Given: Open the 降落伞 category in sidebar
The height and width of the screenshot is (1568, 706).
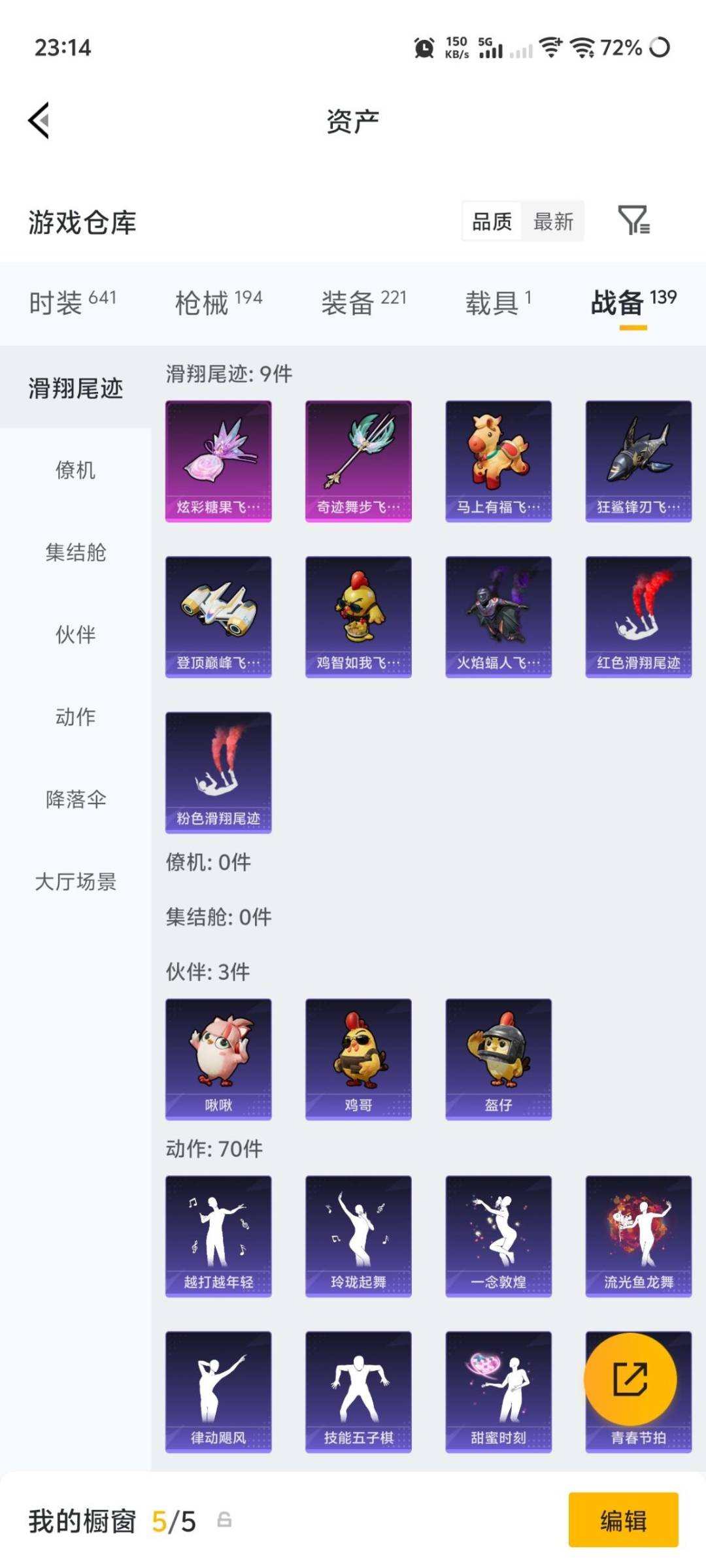Looking at the screenshot, I should pyautogui.click(x=74, y=798).
